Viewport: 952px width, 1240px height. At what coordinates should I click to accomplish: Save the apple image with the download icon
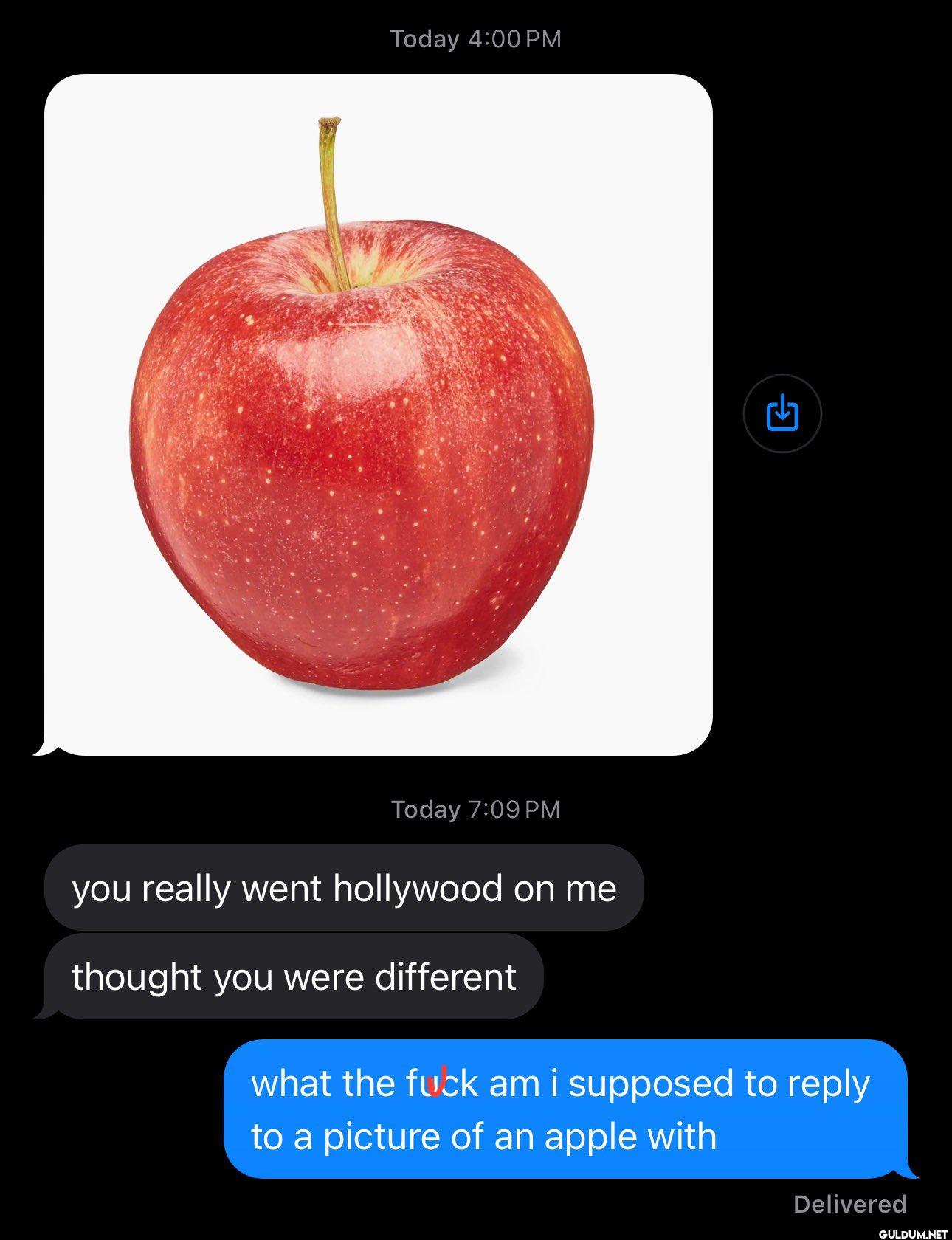click(x=782, y=413)
